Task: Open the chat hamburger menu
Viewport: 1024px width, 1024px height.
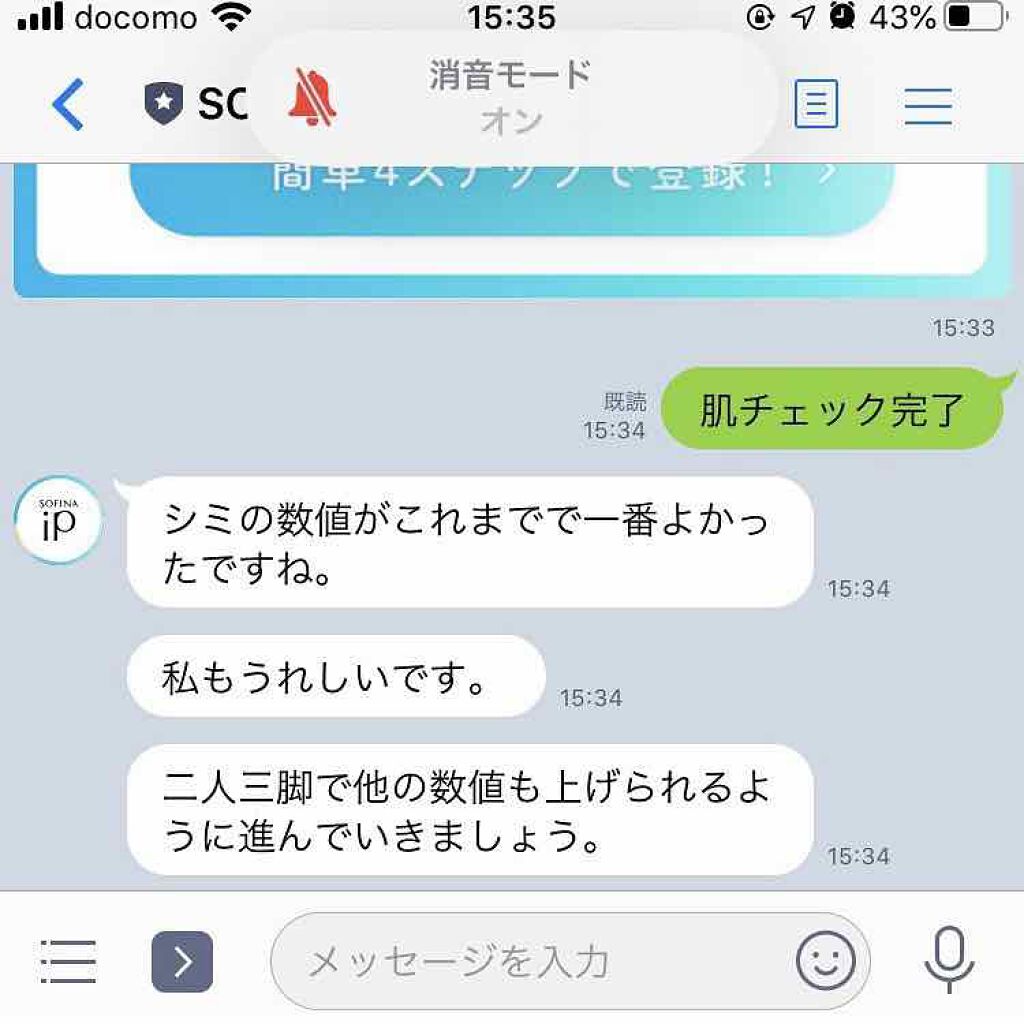Action: 928,105
